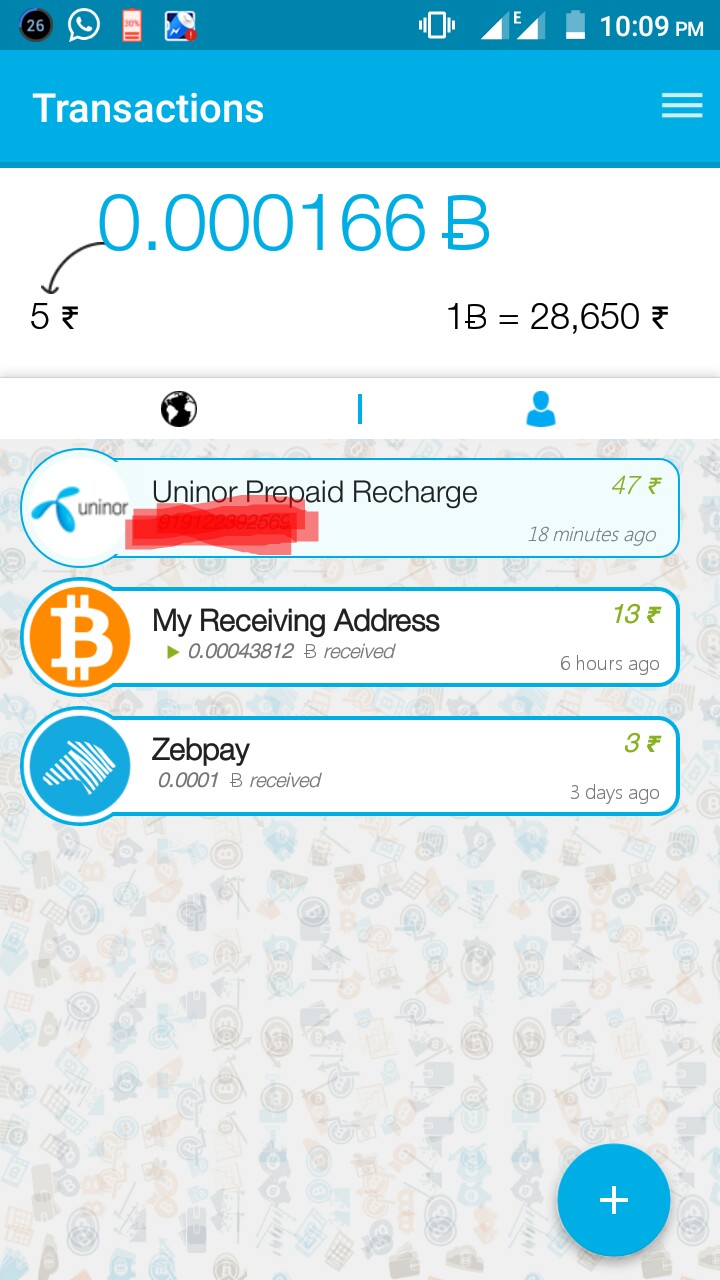The image size is (720, 1280).
Task: View the Zebpay transaction details
Action: [400, 765]
